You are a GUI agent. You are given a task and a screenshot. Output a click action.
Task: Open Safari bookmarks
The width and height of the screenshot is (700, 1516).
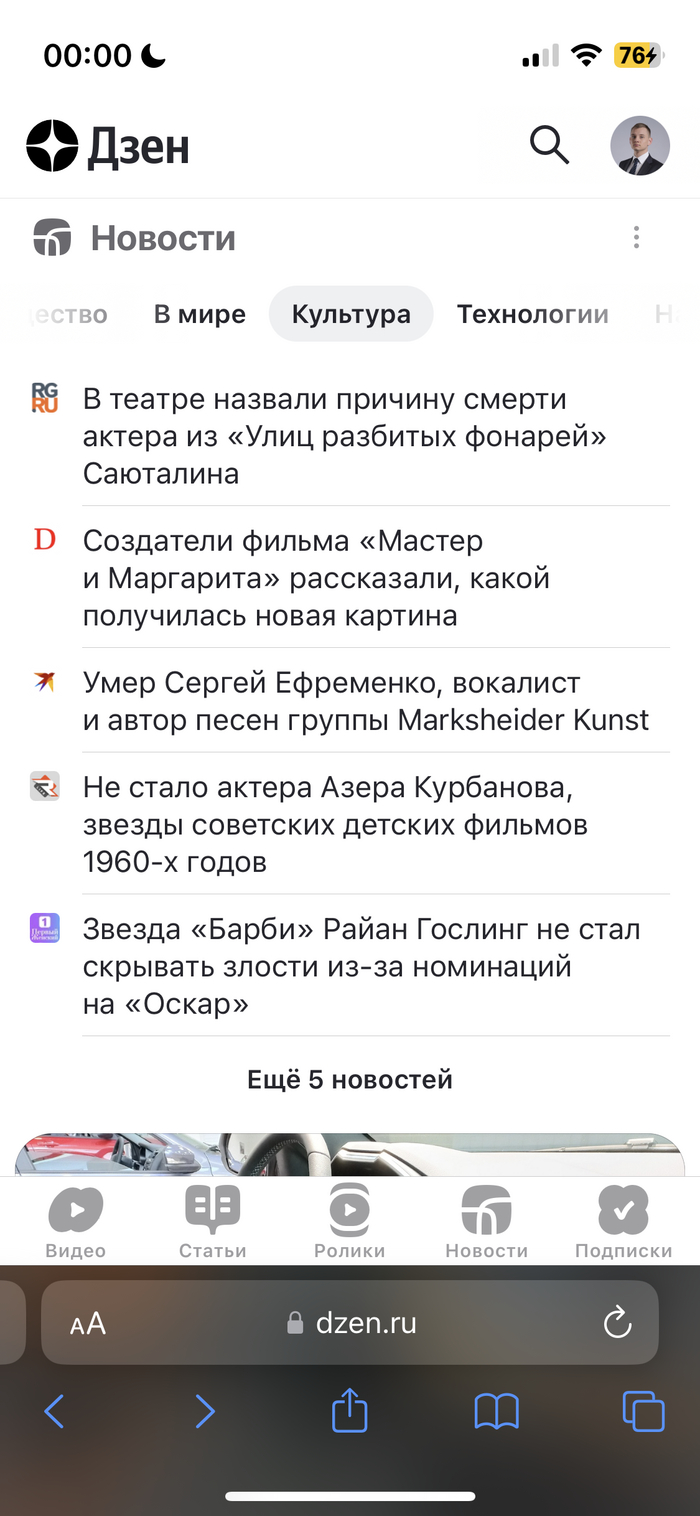pos(496,1411)
